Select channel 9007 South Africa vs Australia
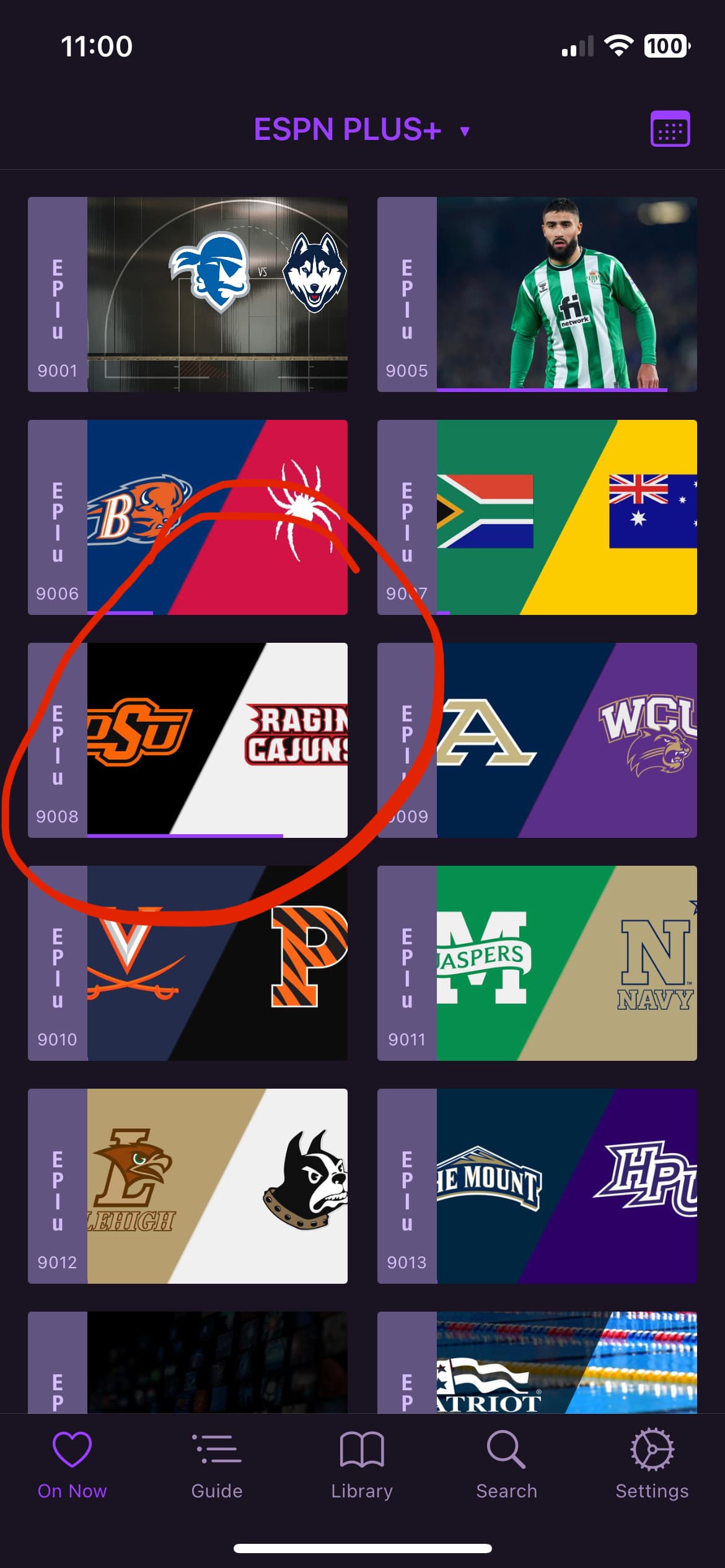725x1568 pixels. pyautogui.click(x=566, y=517)
